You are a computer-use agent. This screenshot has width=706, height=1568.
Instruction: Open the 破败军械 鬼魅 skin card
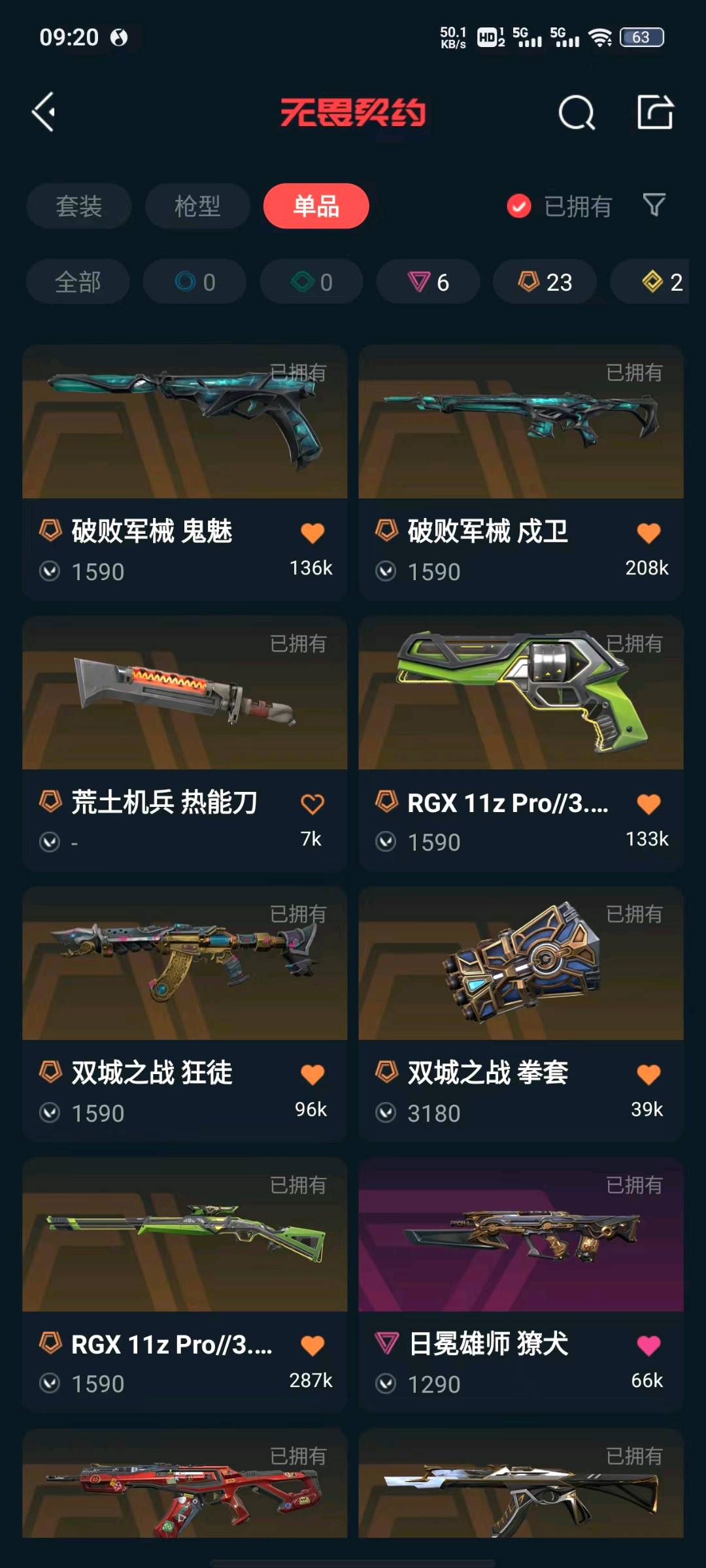[x=184, y=472]
